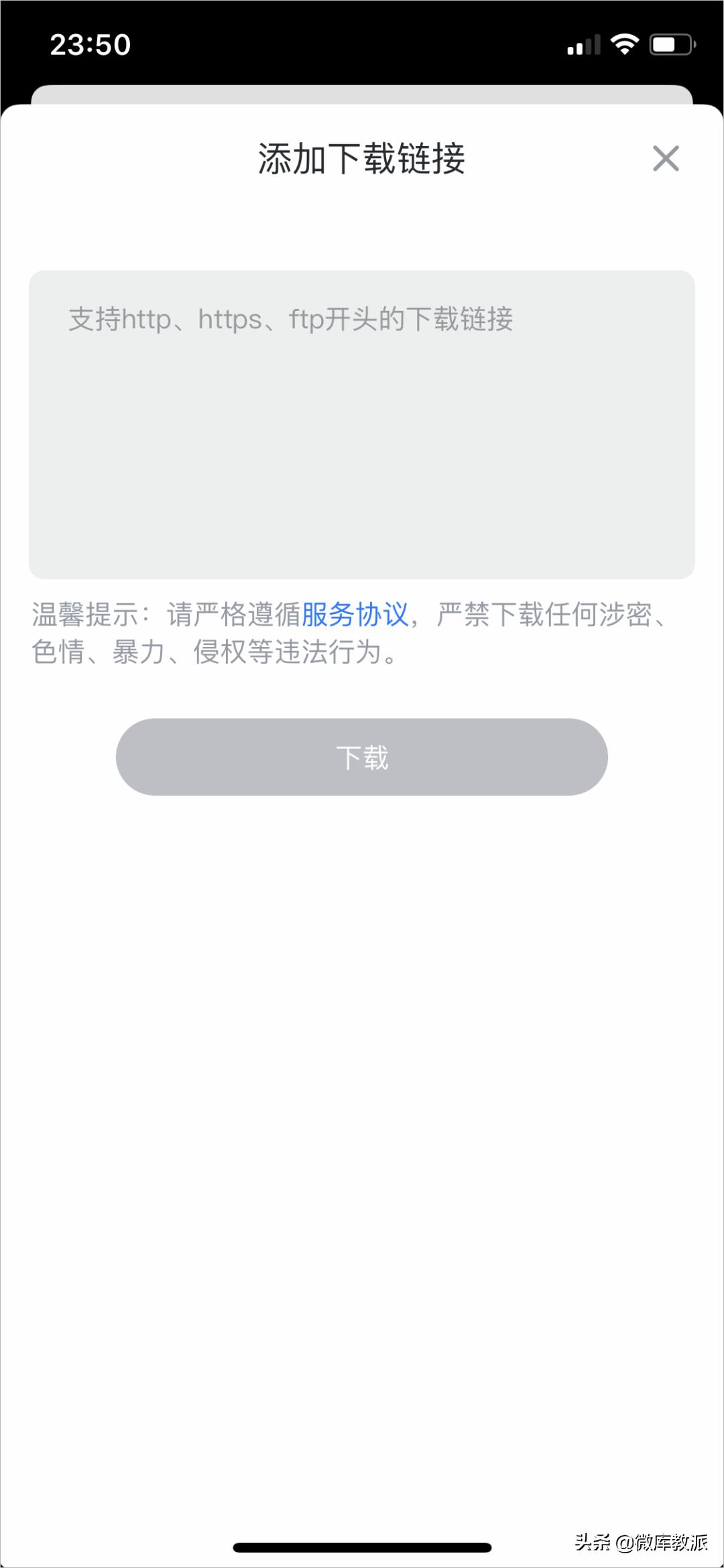Screen dimensions: 724x1568
Task: Tap the clock showing 23:50
Action: pos(90,44)
